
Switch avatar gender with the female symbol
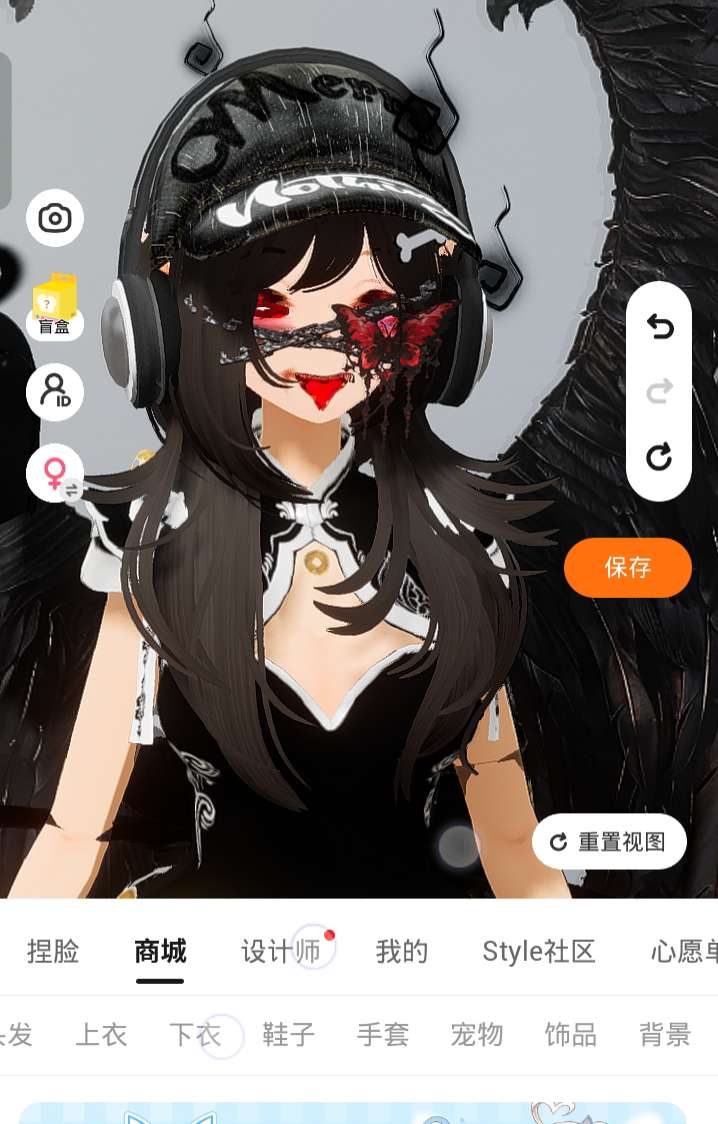[54, 472]
